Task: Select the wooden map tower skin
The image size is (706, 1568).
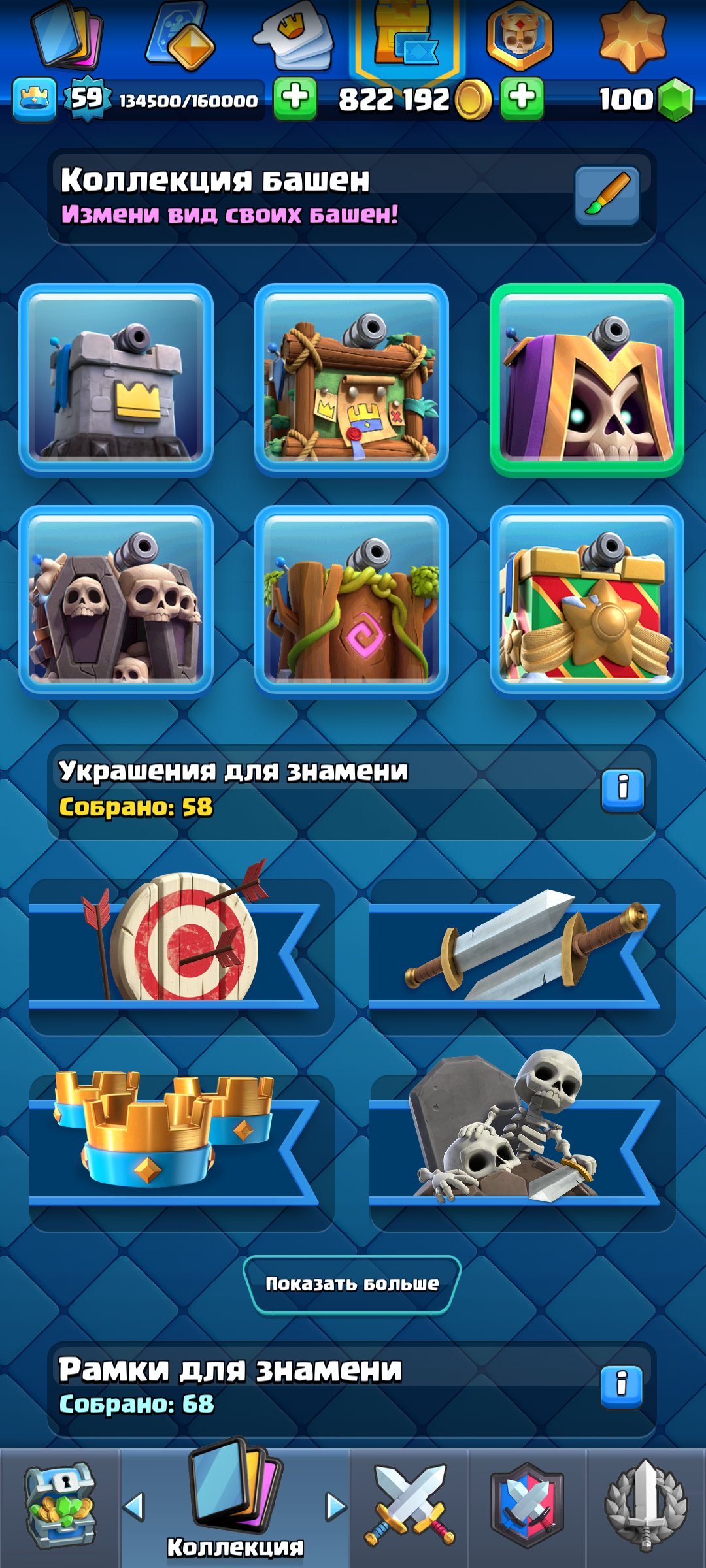Action: click(x=351, y=379)
